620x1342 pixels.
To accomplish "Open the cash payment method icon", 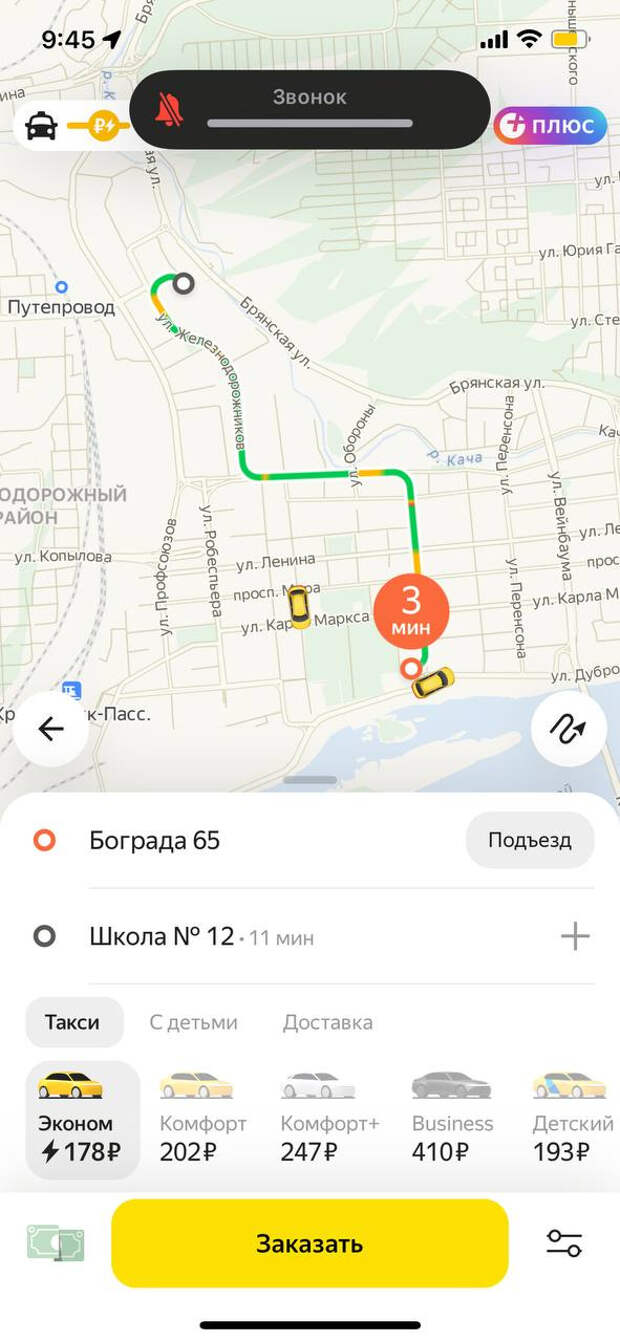I will pyautogui.click(x=56, y=1244).
